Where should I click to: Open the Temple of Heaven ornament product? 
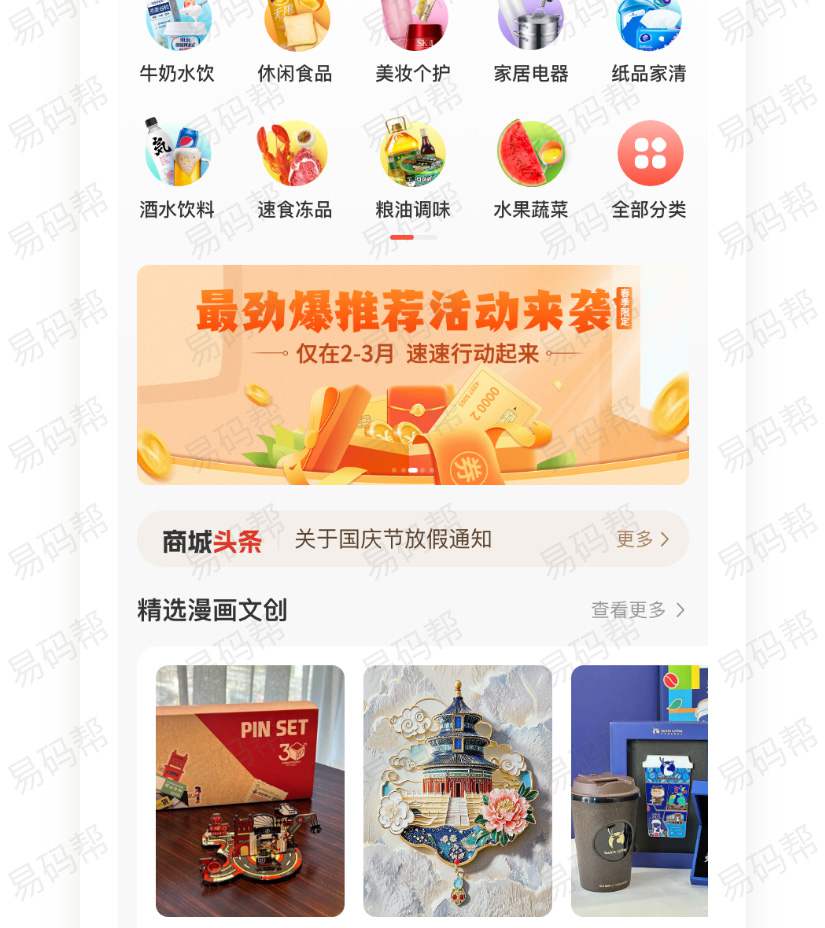457,790
